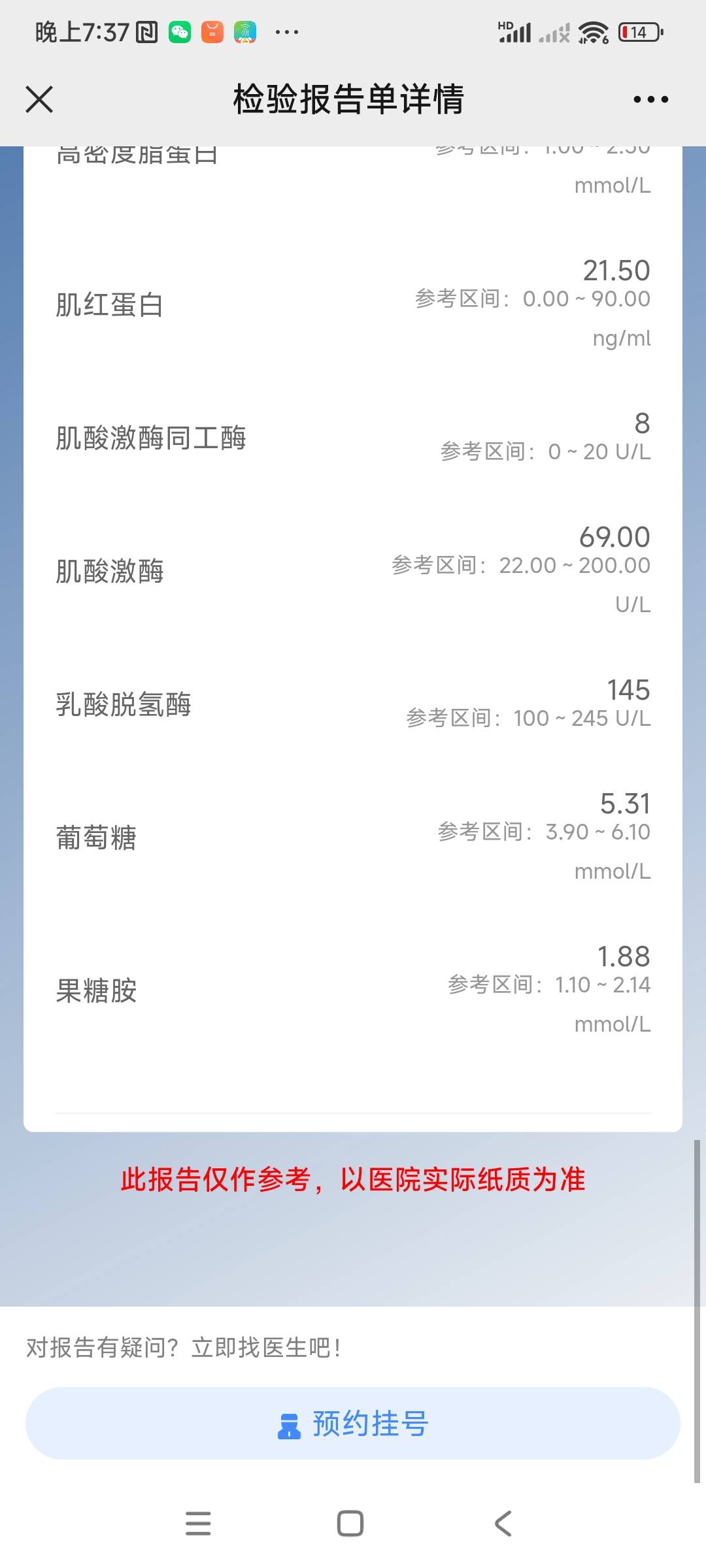
Task: Tap the home navigation key
Action: (x=351, y=1524)
